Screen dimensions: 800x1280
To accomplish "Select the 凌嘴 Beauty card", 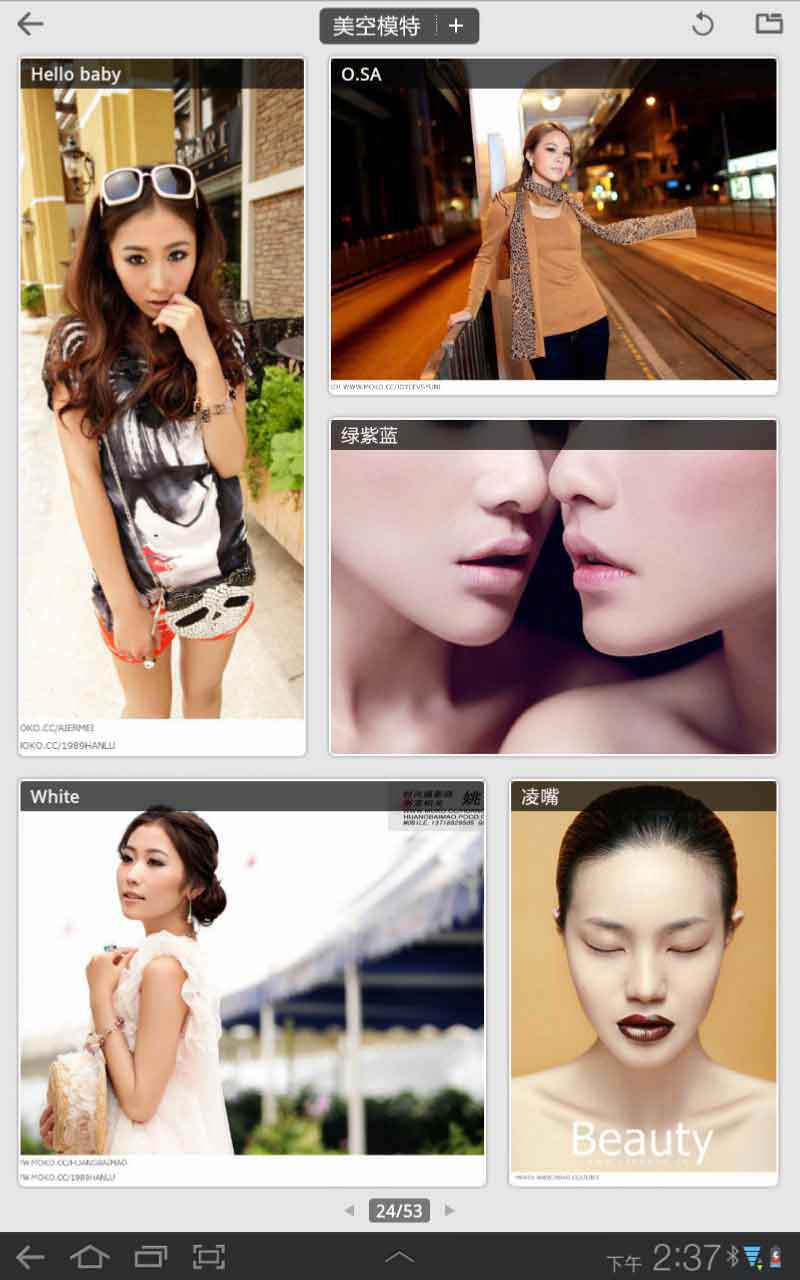I will [643, 982].
